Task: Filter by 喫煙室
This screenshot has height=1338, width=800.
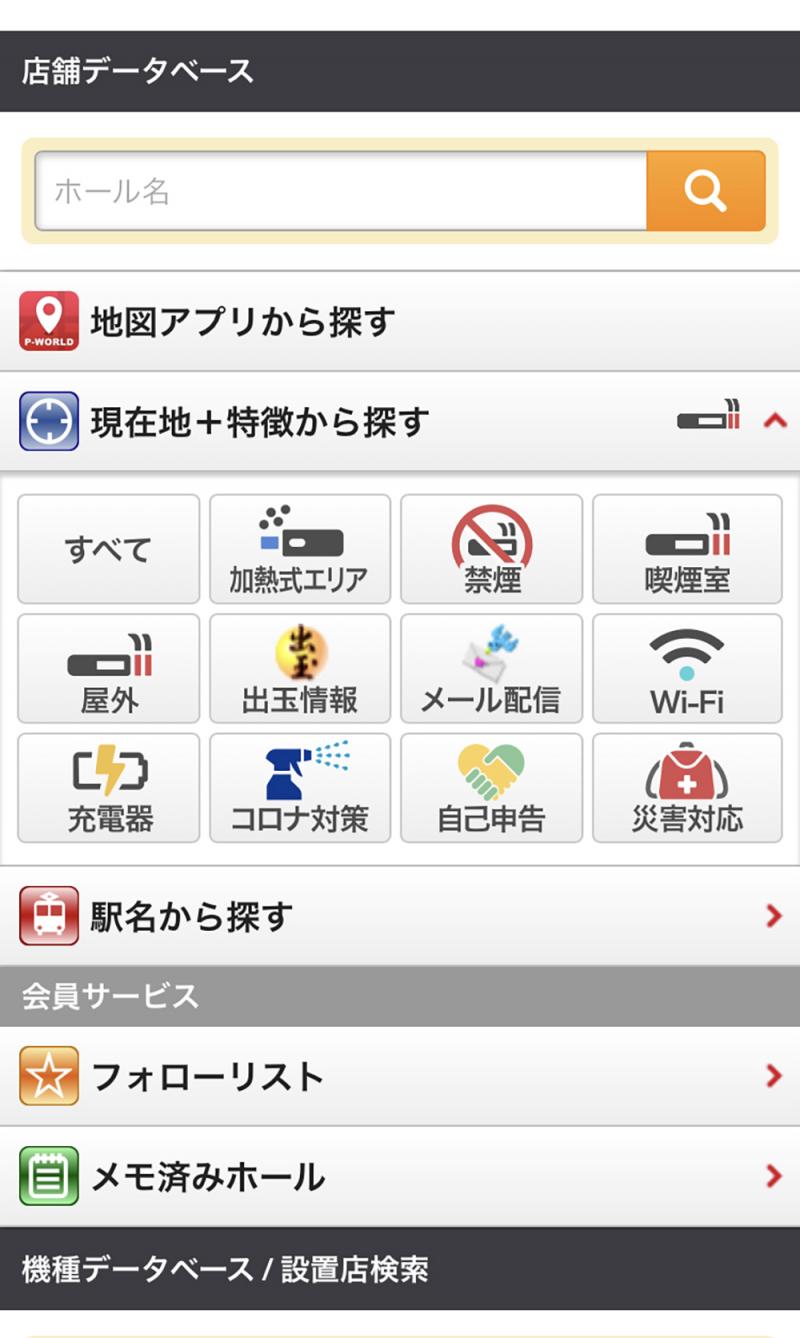Action: click(x=687, y=549)
